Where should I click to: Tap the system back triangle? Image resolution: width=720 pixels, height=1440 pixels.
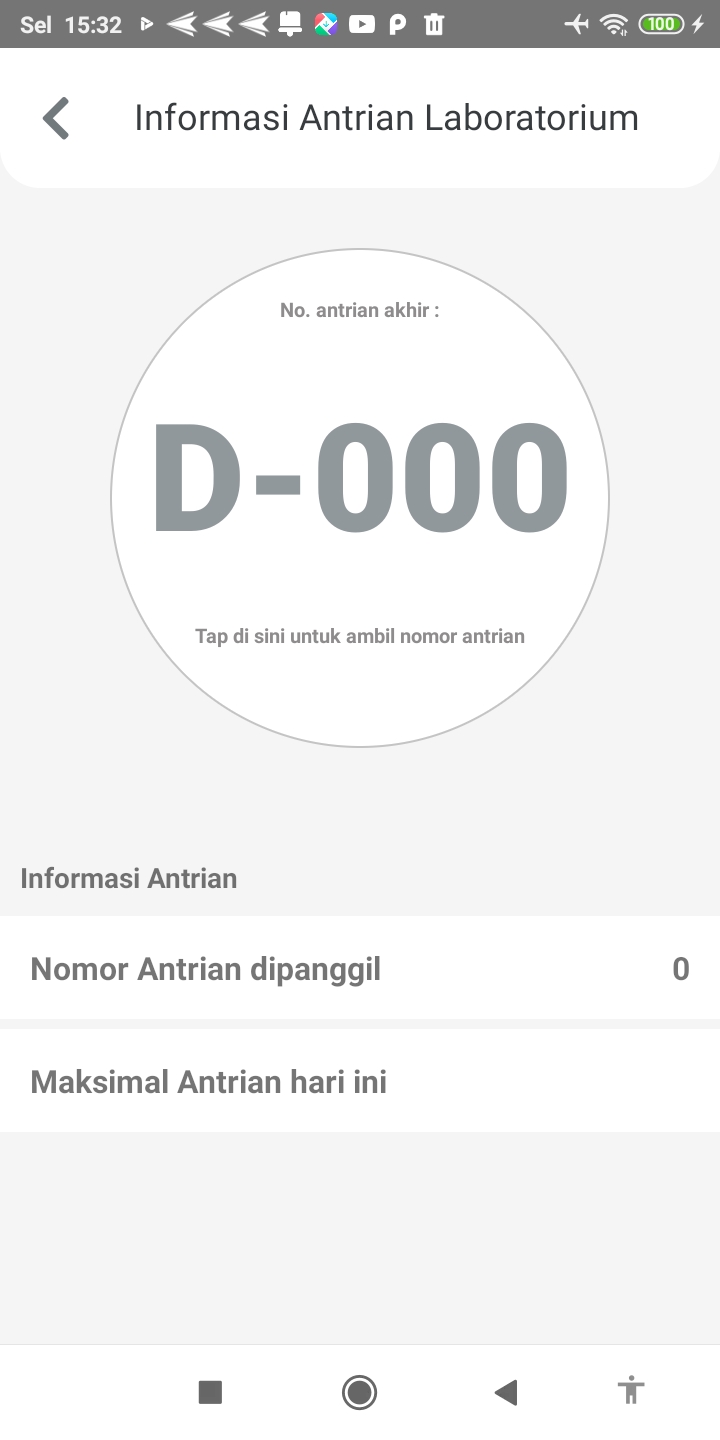coord(506,1392)
